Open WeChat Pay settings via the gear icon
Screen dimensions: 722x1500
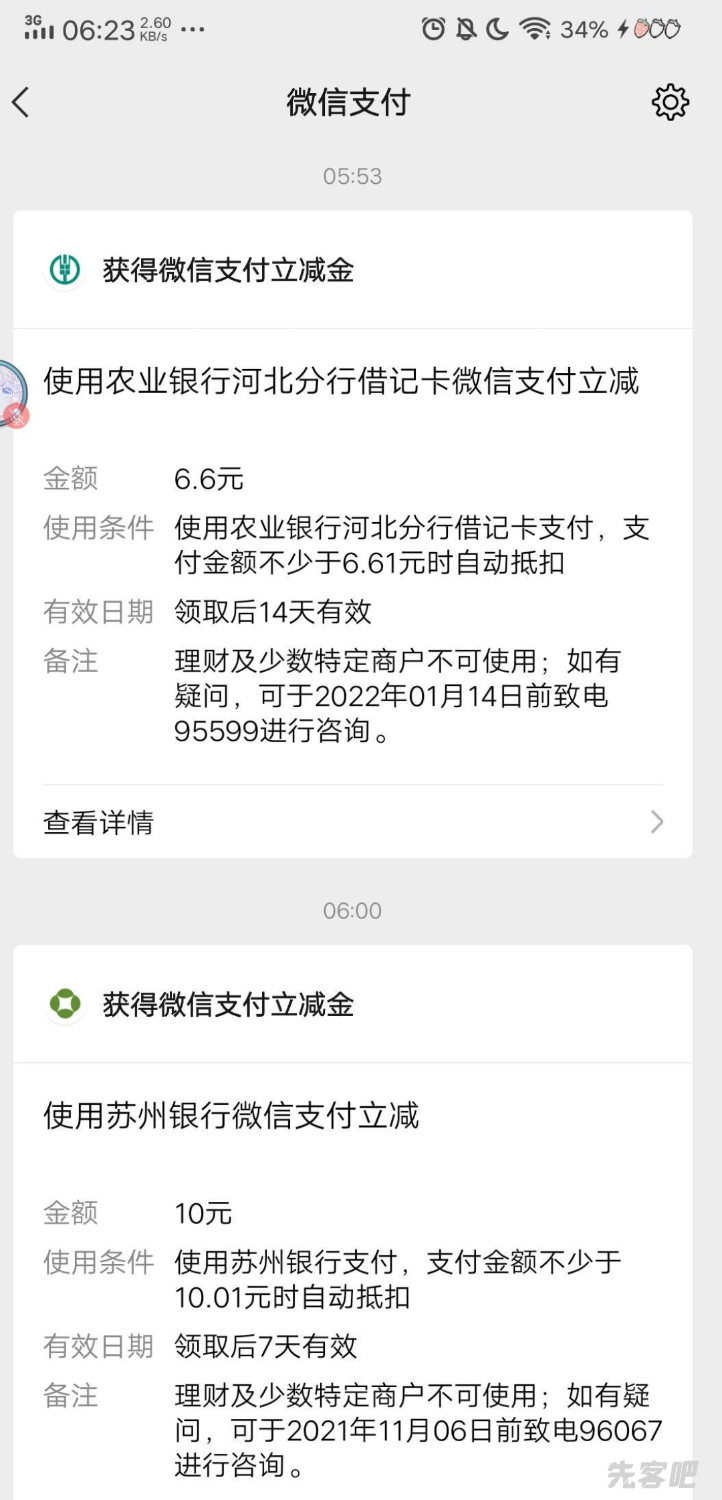[671, 102]
